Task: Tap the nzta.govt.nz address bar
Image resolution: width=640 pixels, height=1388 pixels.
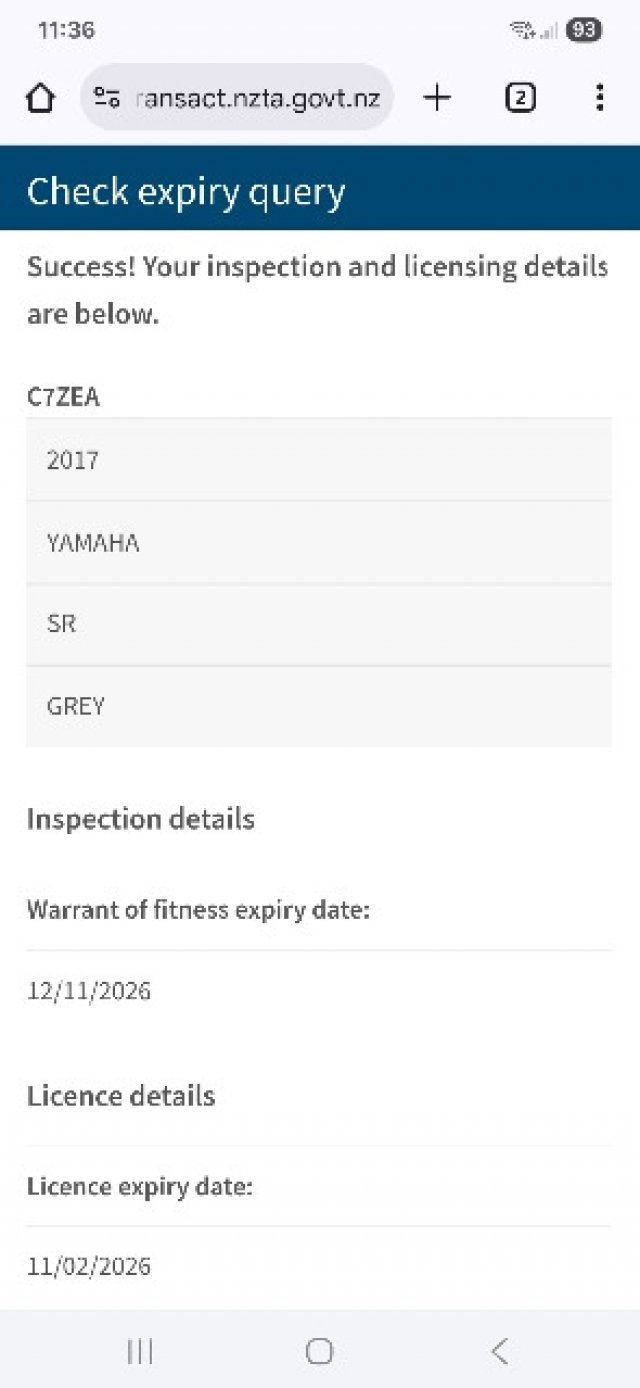Action: point(256,98)
